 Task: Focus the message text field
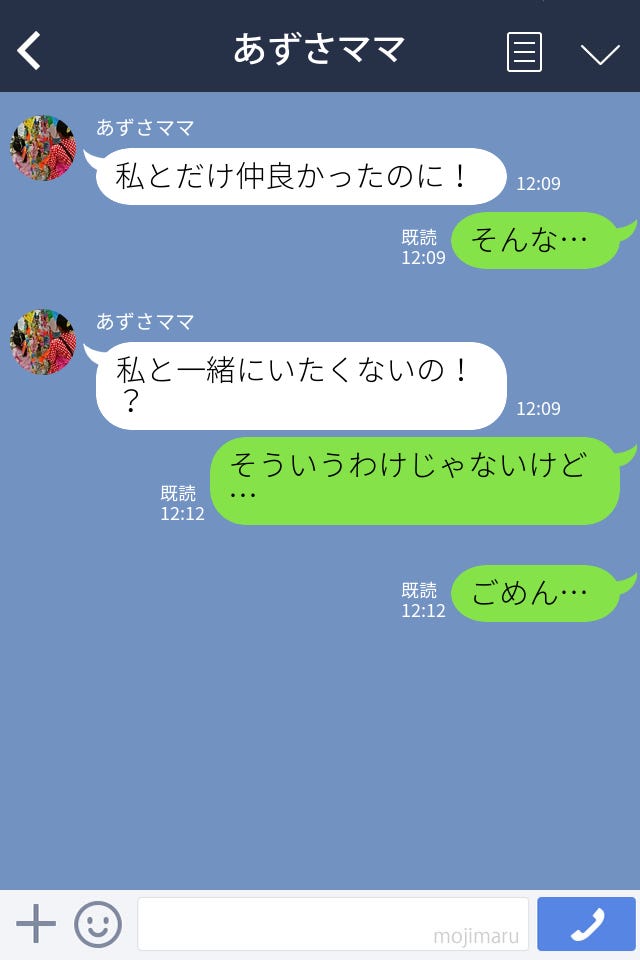tap(332, 923)
